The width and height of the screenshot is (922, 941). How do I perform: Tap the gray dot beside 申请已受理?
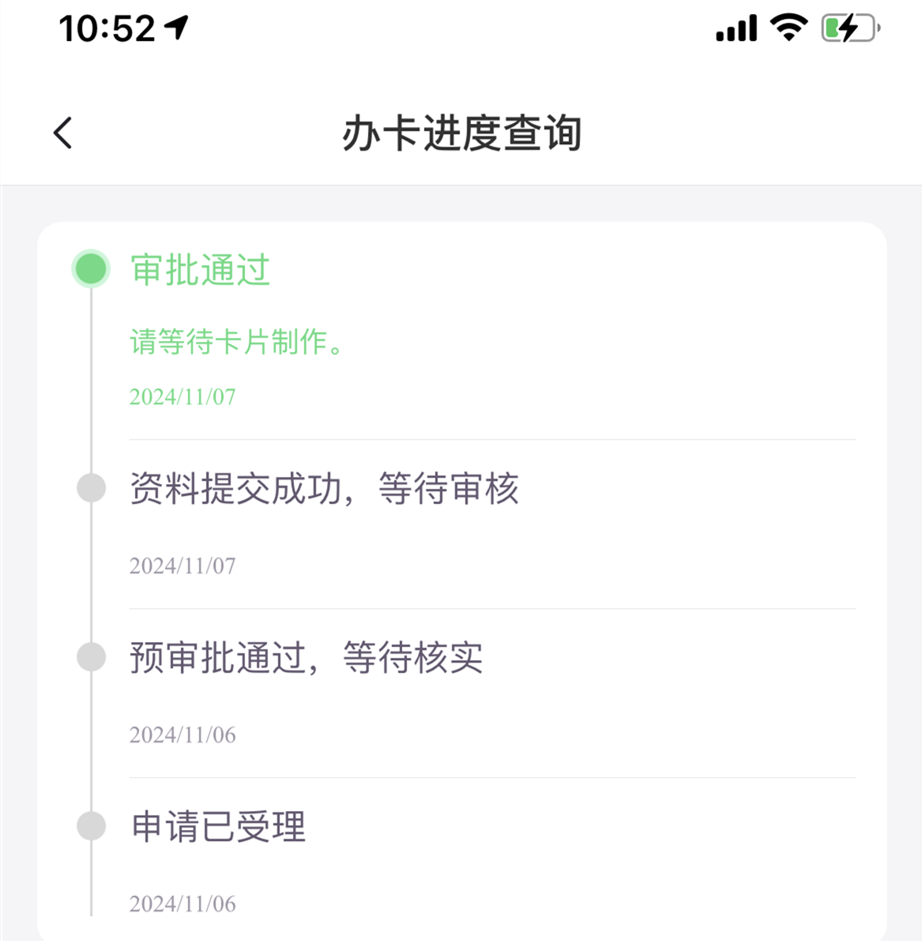tap(91, 827)
